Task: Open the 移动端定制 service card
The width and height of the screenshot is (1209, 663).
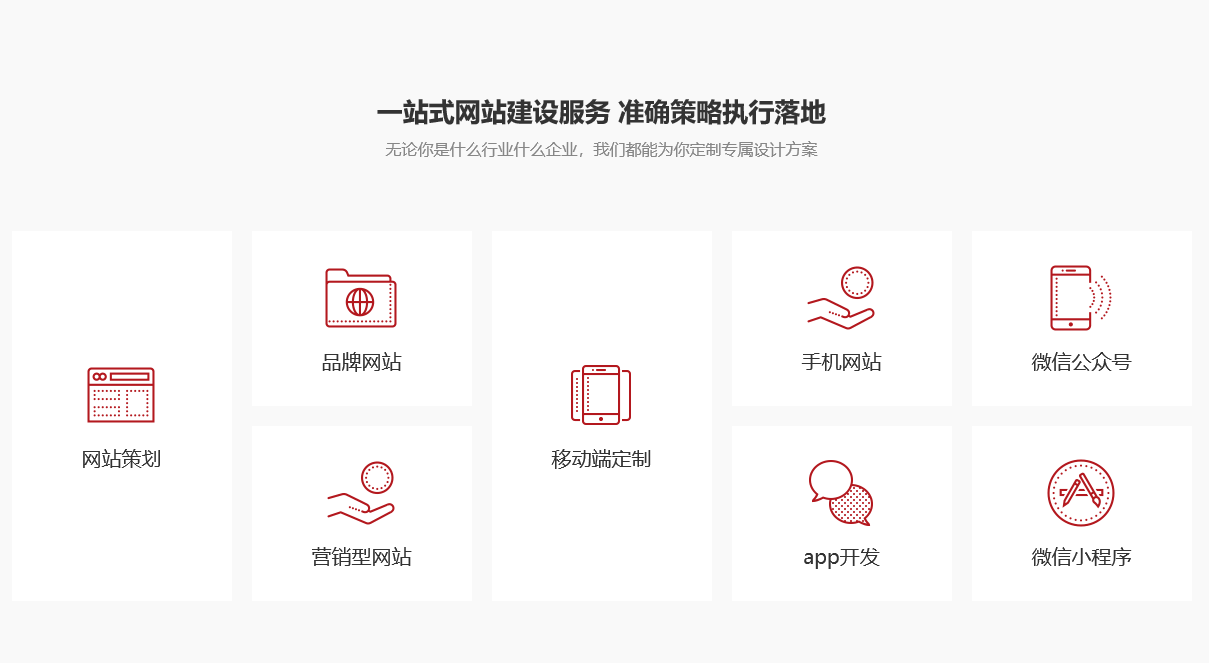Action: point(601,416)
